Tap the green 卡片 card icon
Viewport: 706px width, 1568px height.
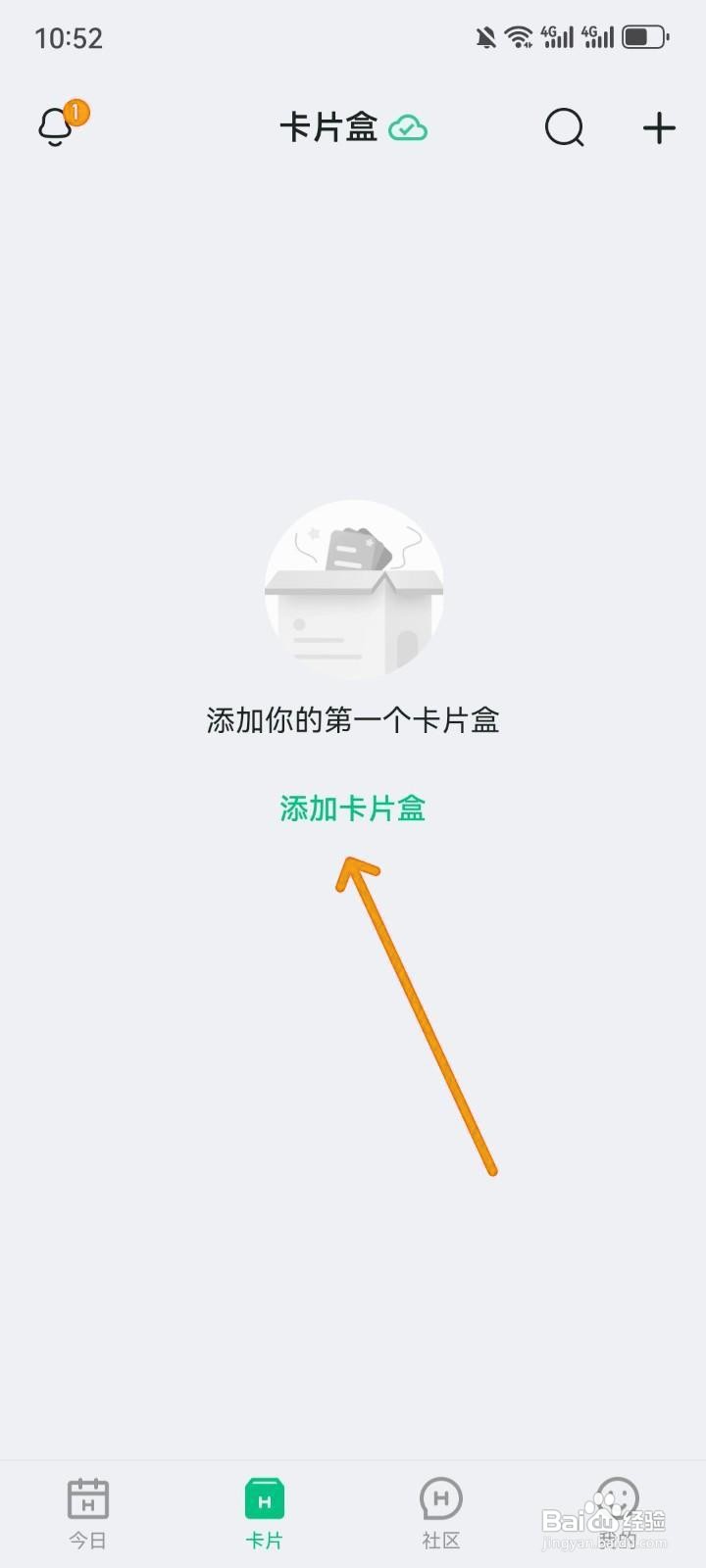coord(264,1496)
